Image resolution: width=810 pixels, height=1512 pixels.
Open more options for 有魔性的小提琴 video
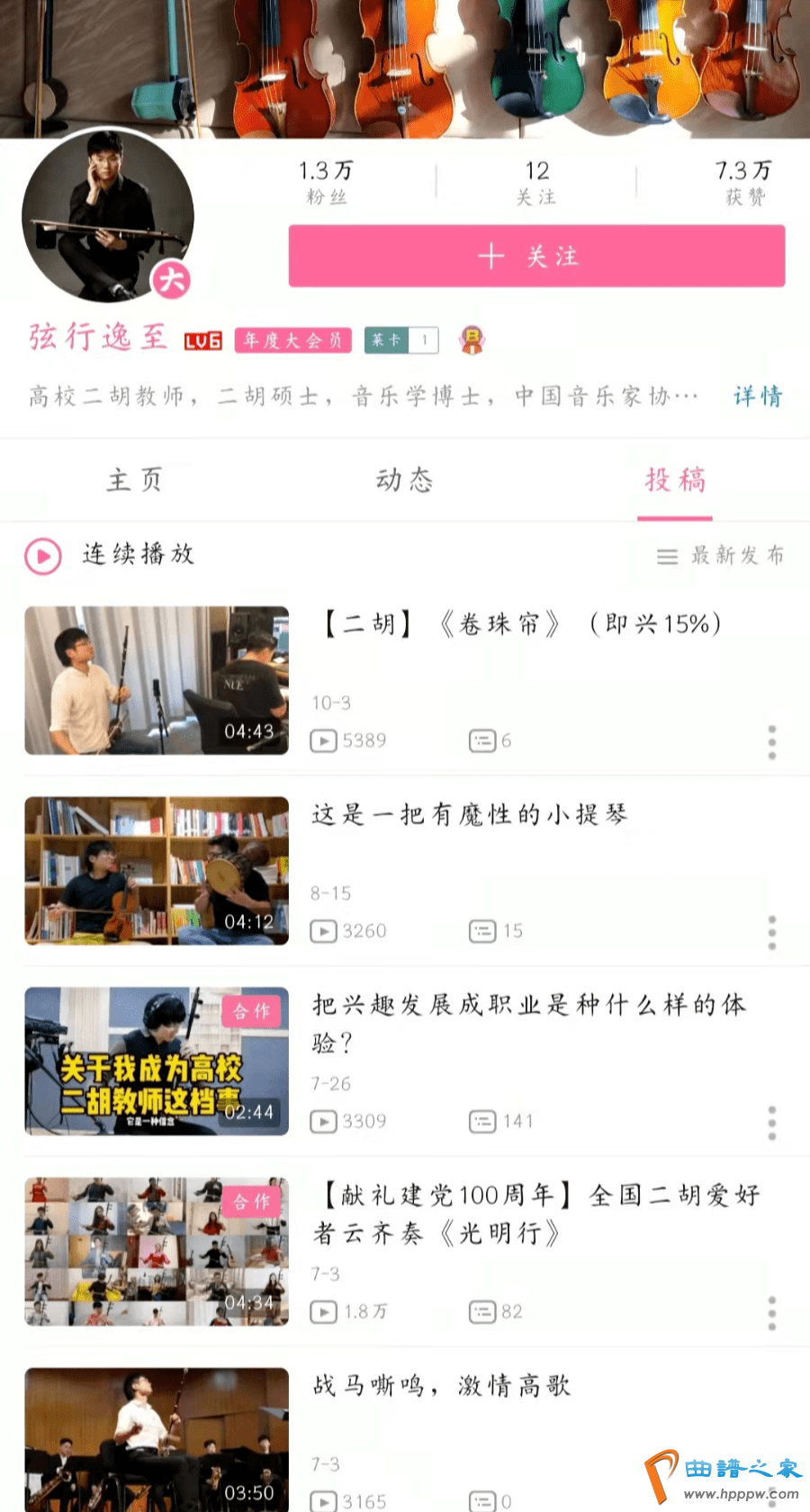(771, 933)
